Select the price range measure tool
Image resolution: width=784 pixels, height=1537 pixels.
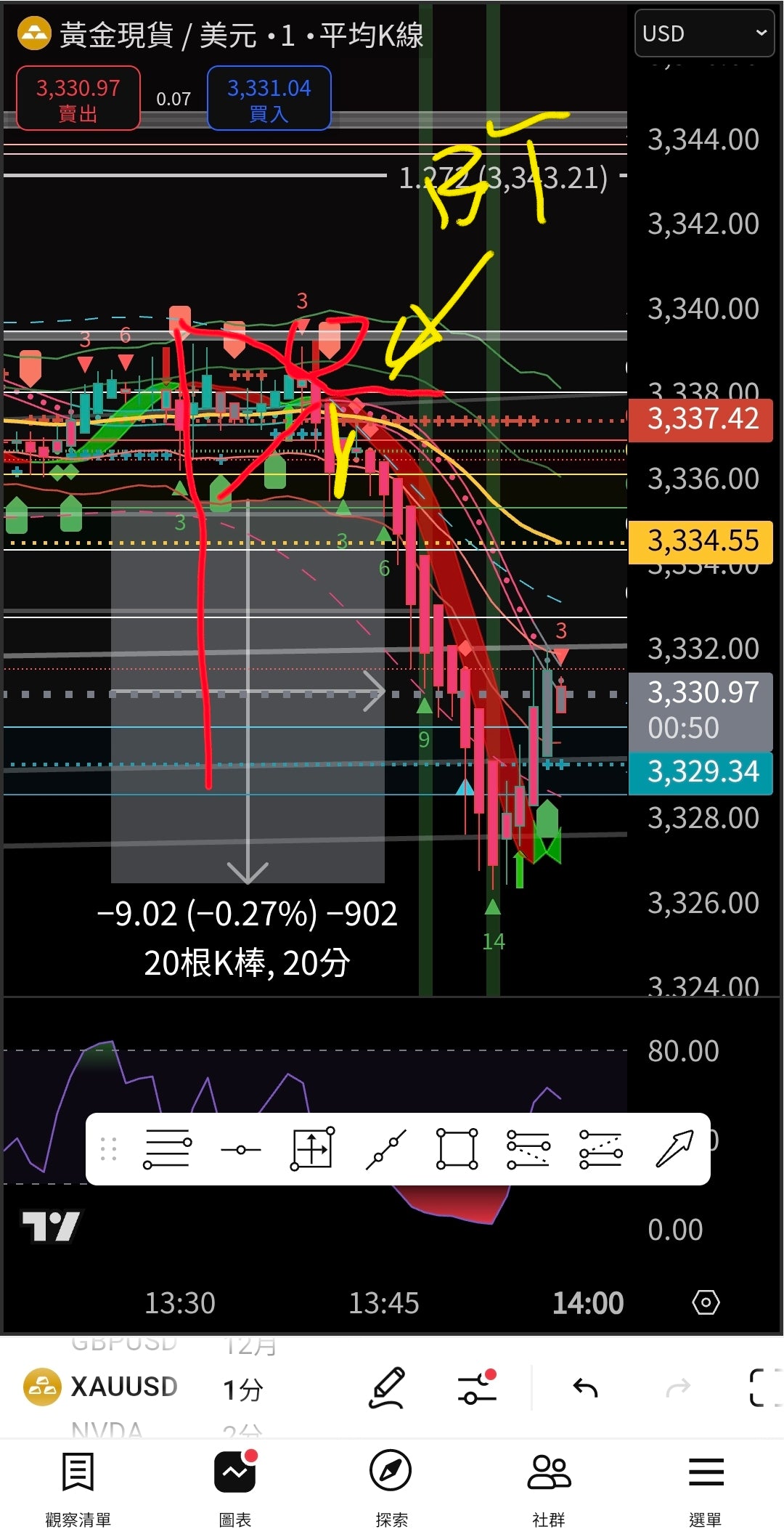coord(312,1149)
